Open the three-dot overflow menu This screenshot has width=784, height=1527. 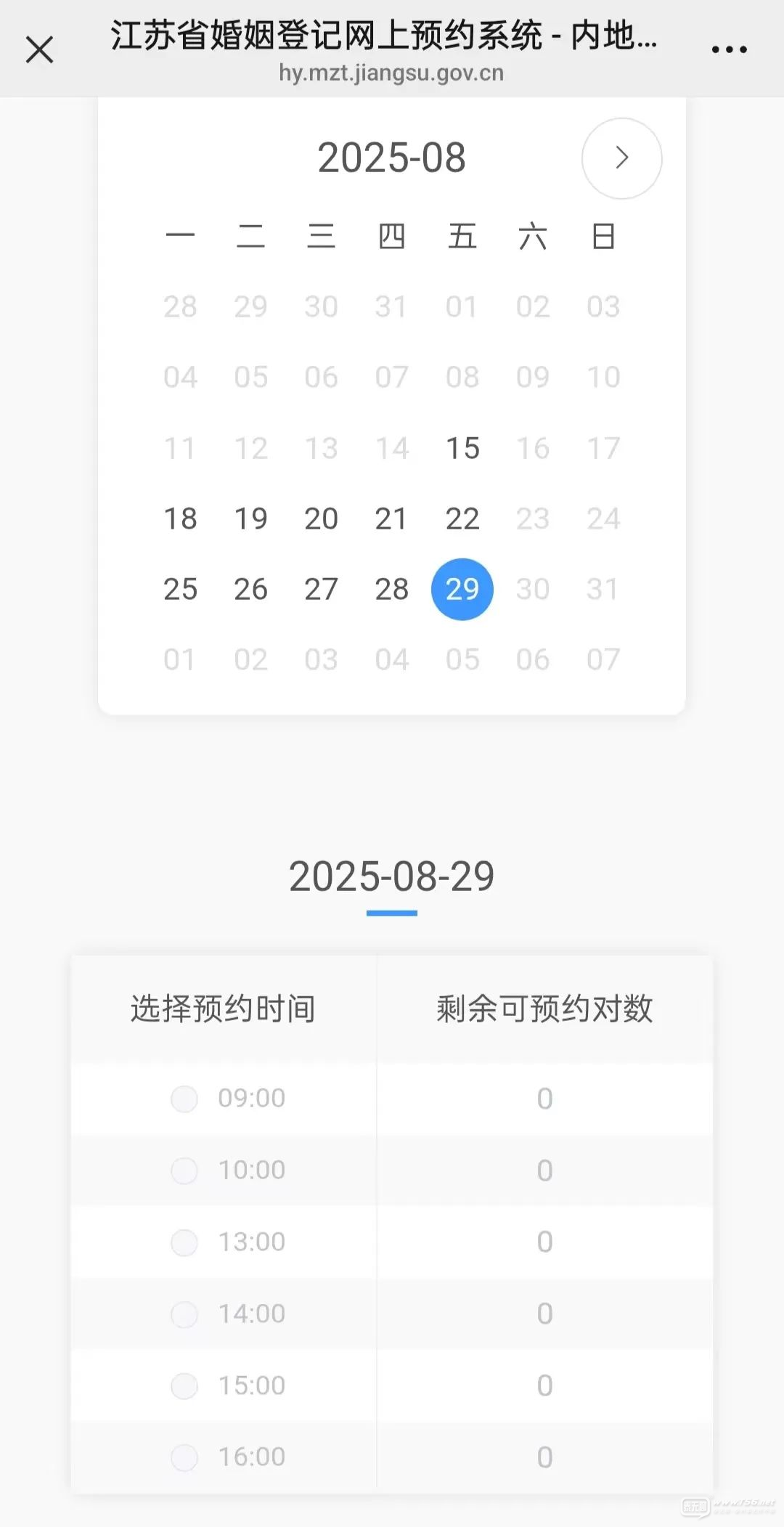tap(728, 50)
